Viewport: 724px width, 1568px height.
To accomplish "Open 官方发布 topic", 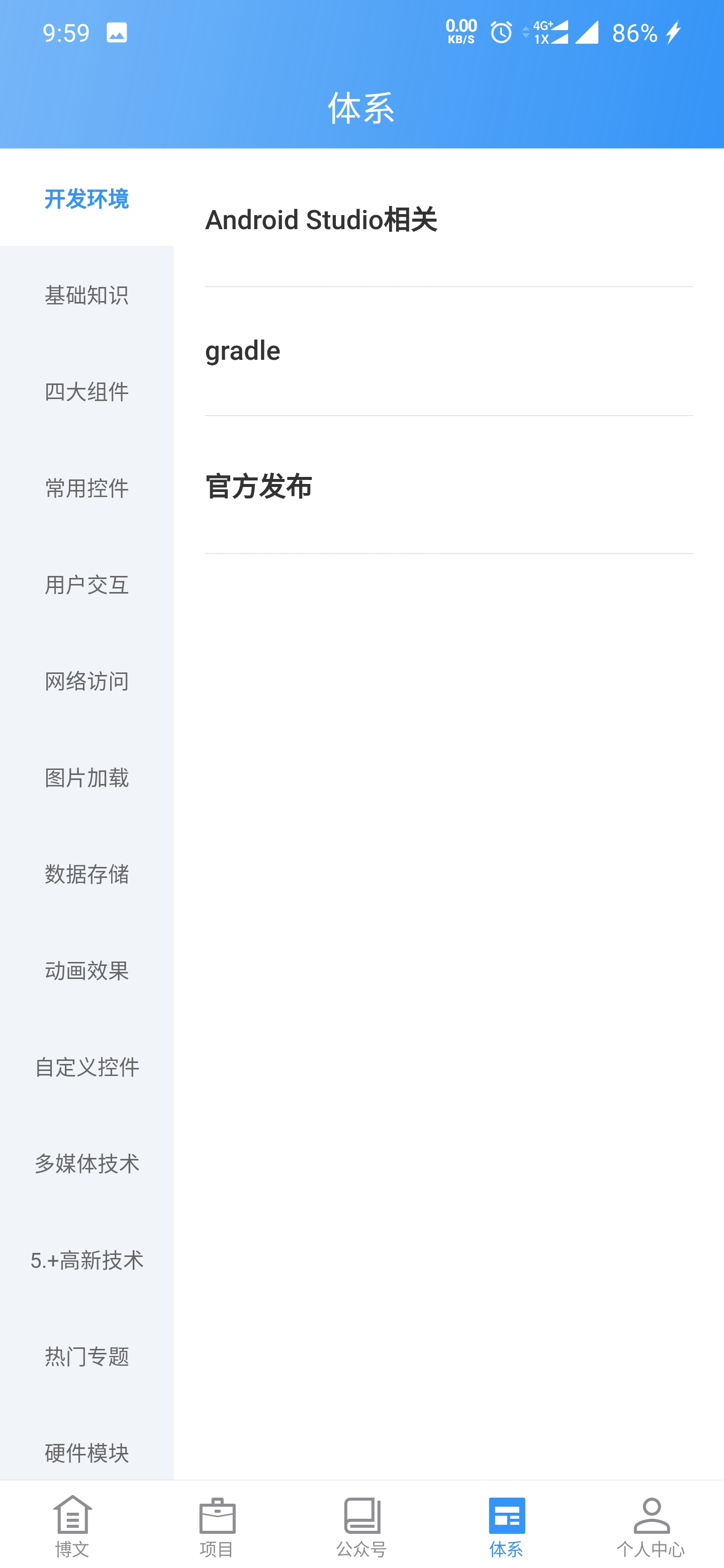I will pyautogui.click(x=449, y=486).
